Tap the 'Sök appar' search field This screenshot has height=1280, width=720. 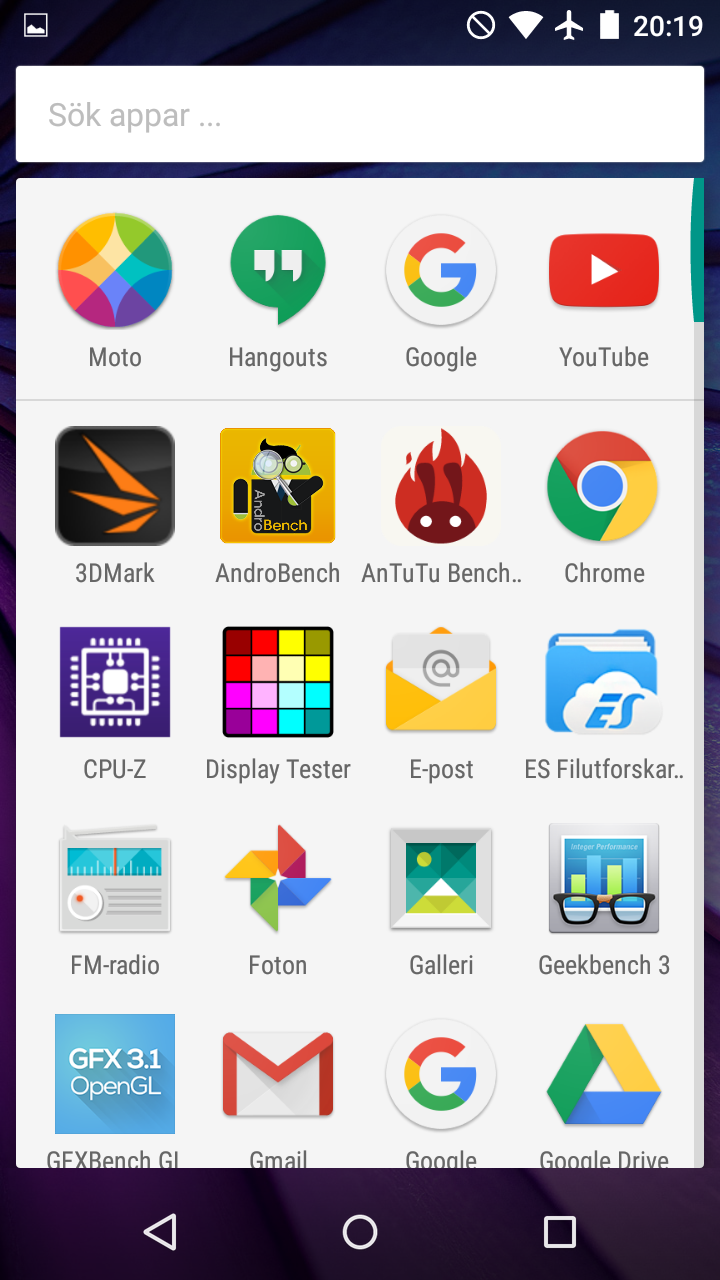pyautogui.click(x=360, y=114)
